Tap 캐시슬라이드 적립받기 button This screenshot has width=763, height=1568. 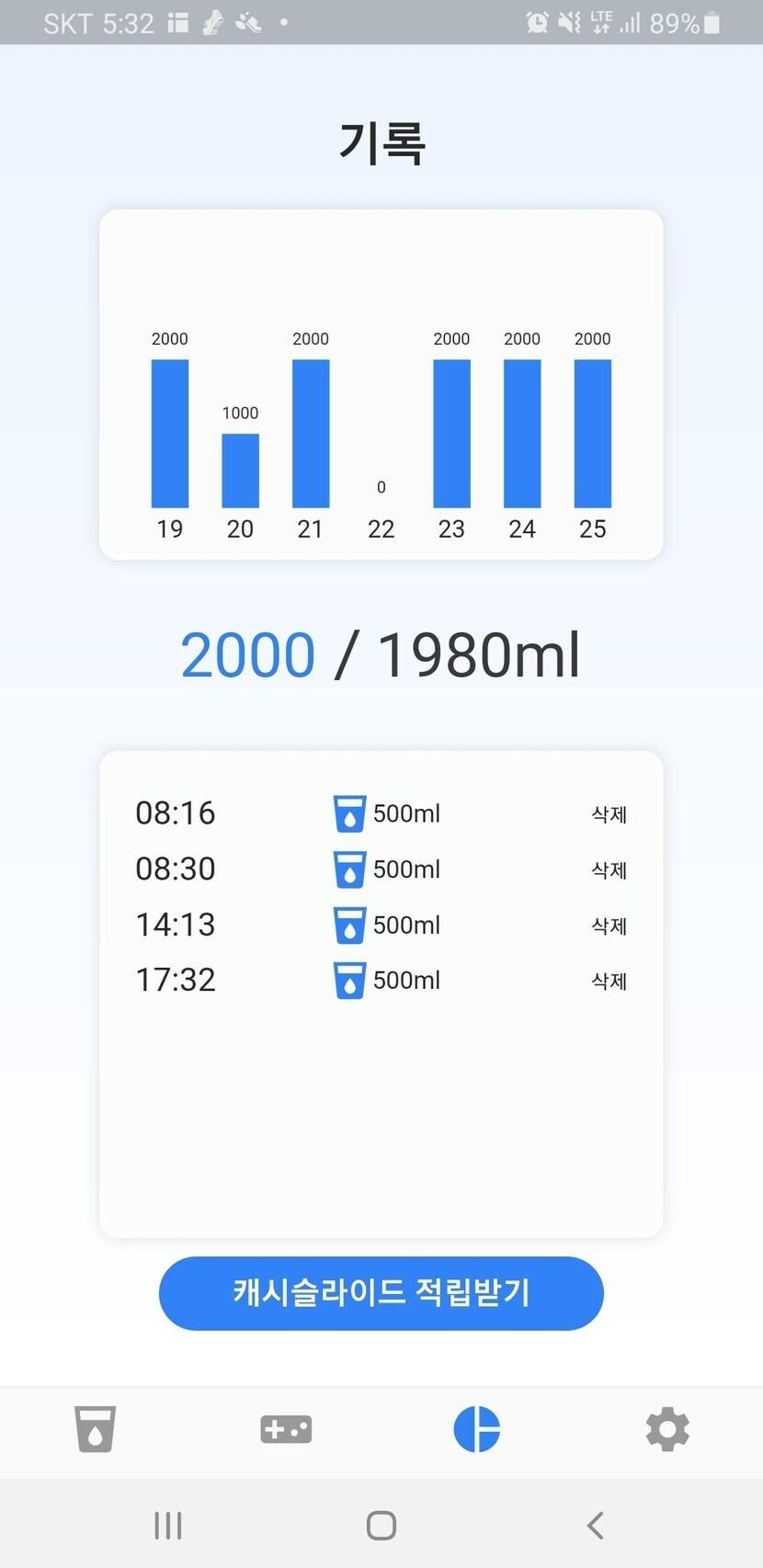381,1292
